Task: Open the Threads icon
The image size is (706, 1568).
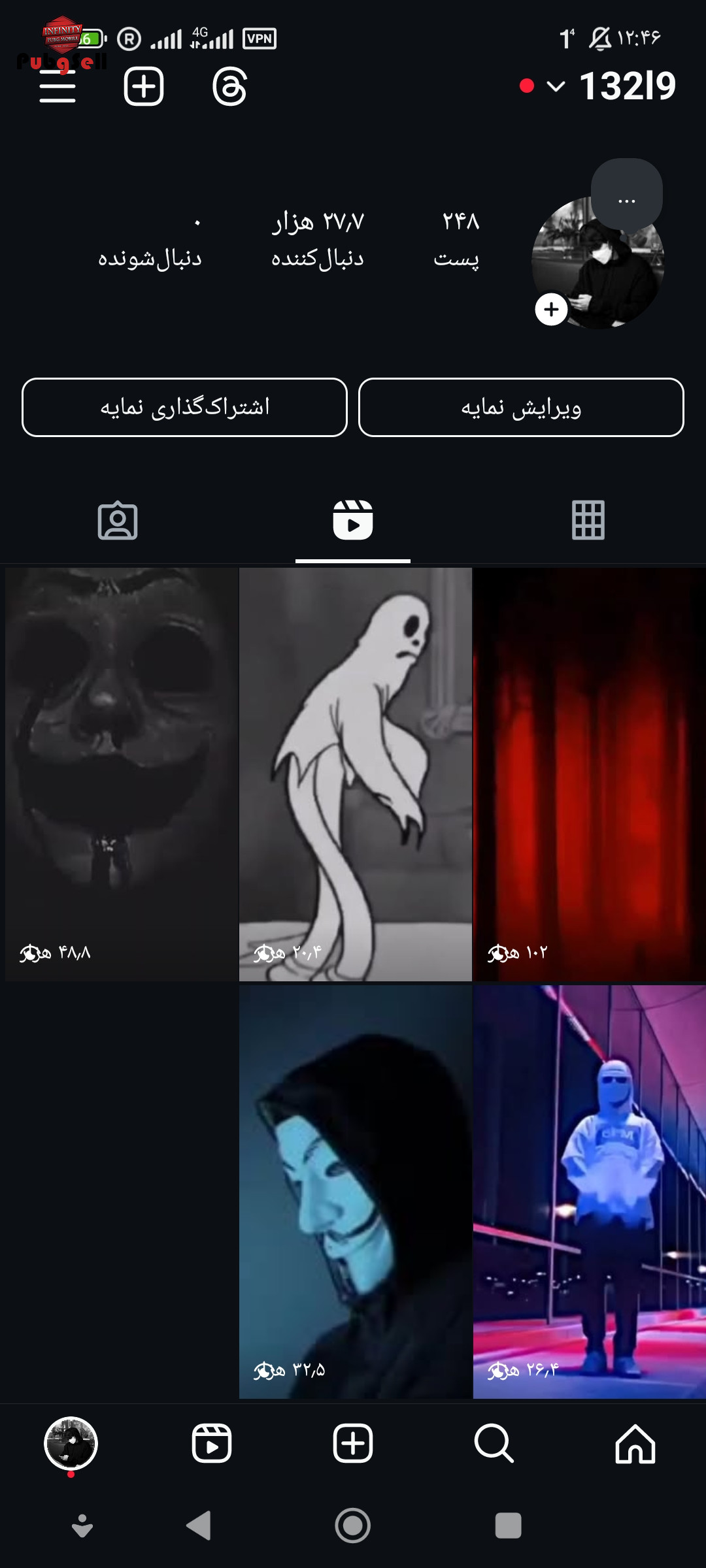Action: click(x=229, y=86)
